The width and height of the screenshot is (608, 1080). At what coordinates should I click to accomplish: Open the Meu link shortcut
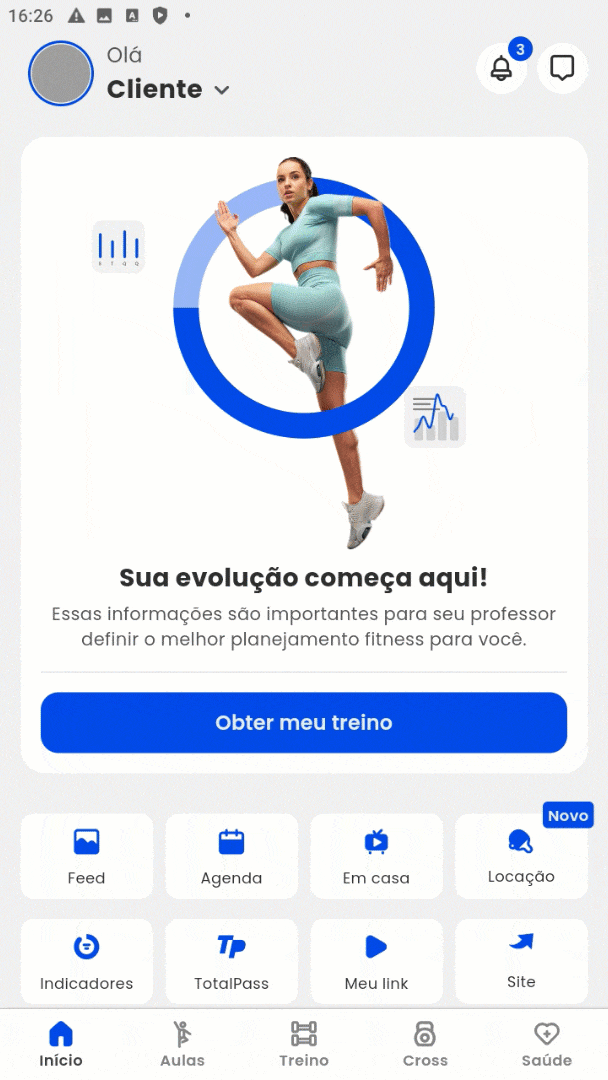click(x=376, y=961)
